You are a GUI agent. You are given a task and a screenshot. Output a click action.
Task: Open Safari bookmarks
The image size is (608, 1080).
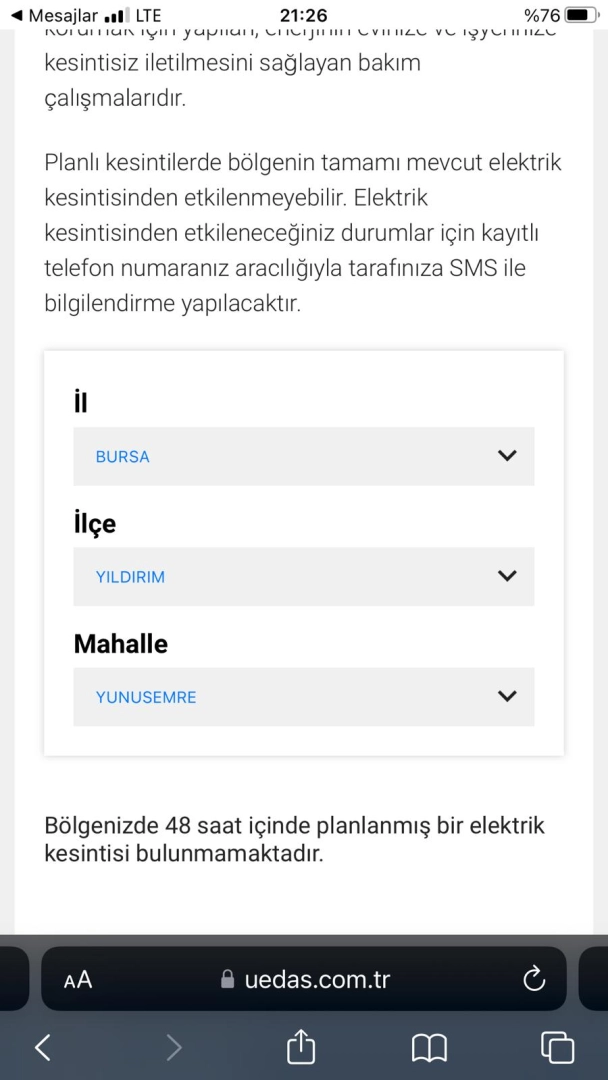429,1047
